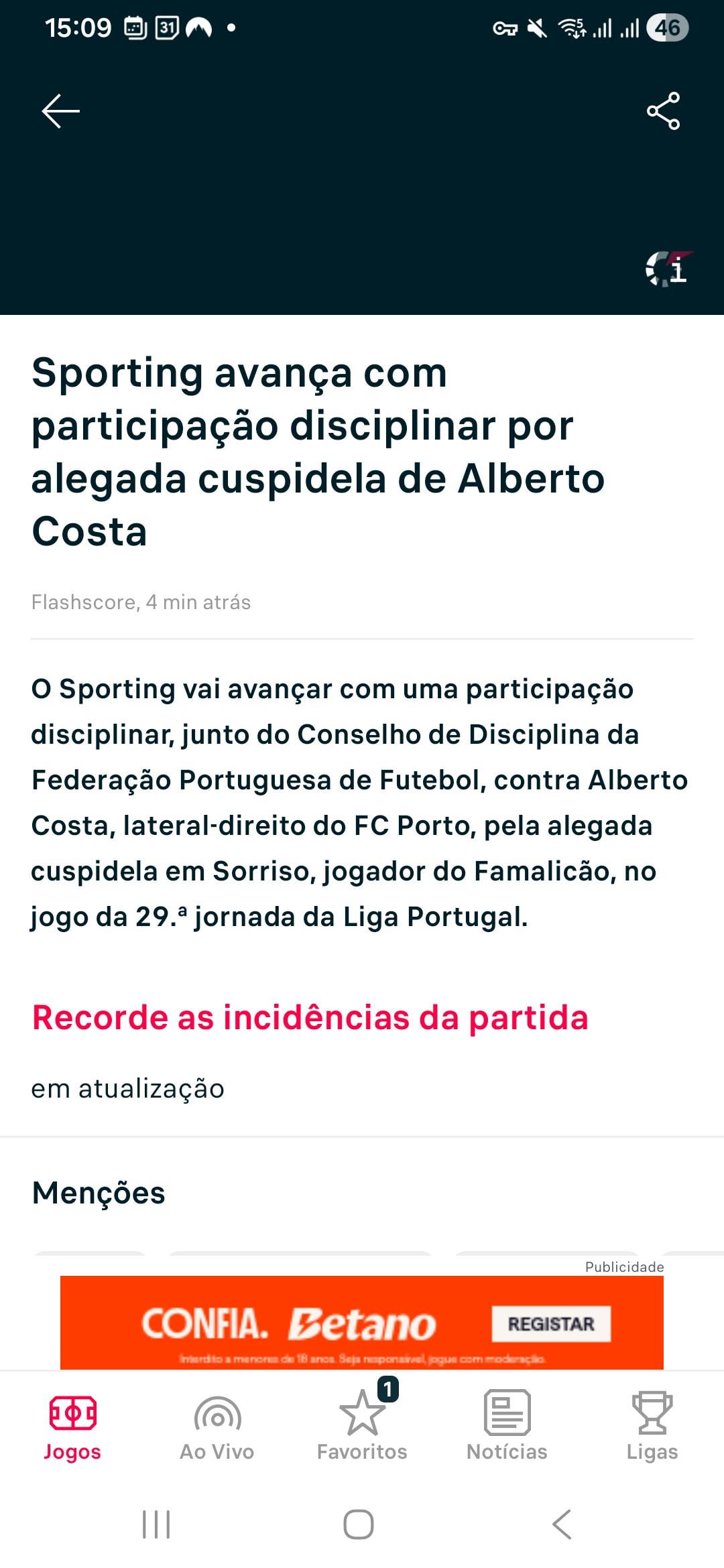Image resolution: width=724 pixels, height=1568 pixels.
Task: Share this Sporting article
Action: coord(663,111)
